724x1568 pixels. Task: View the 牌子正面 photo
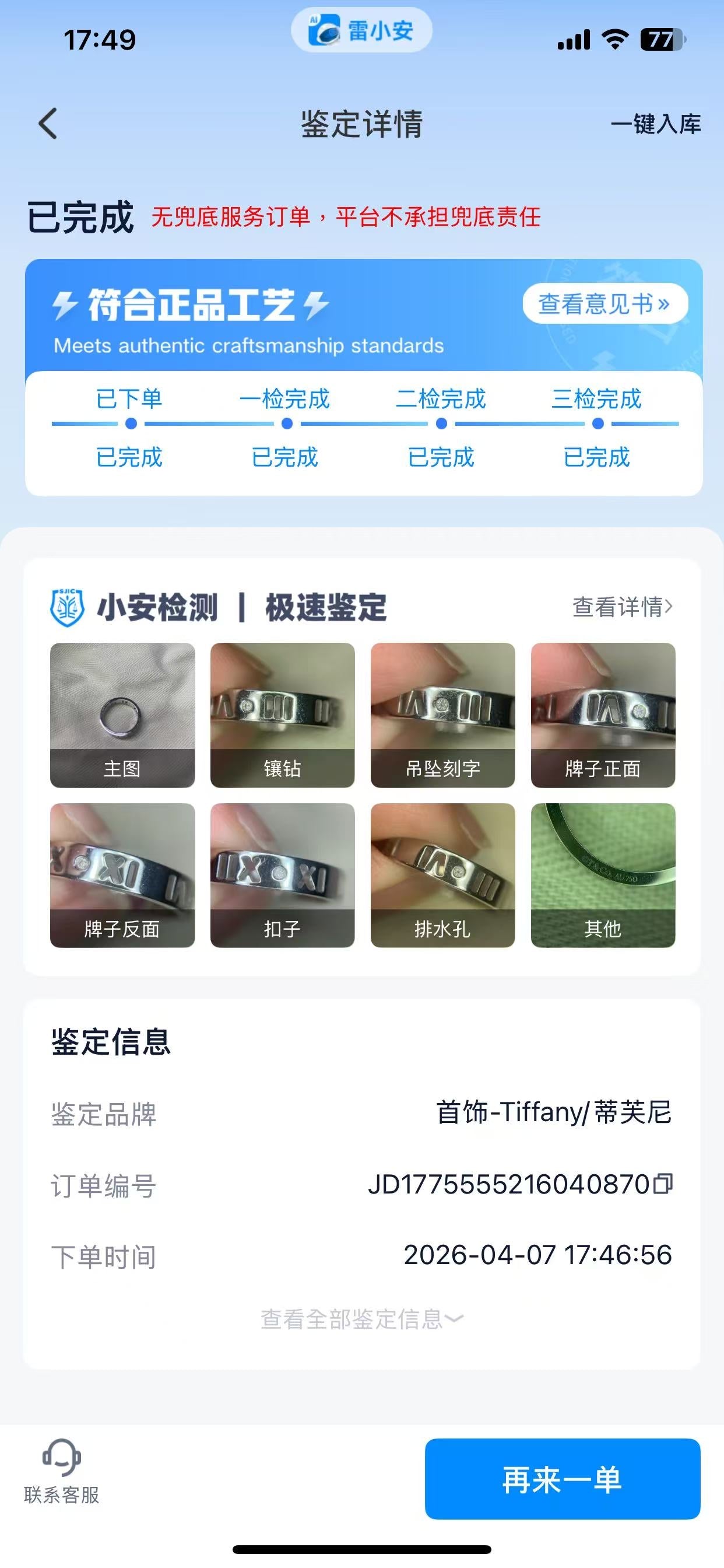(x=603, y=715)
